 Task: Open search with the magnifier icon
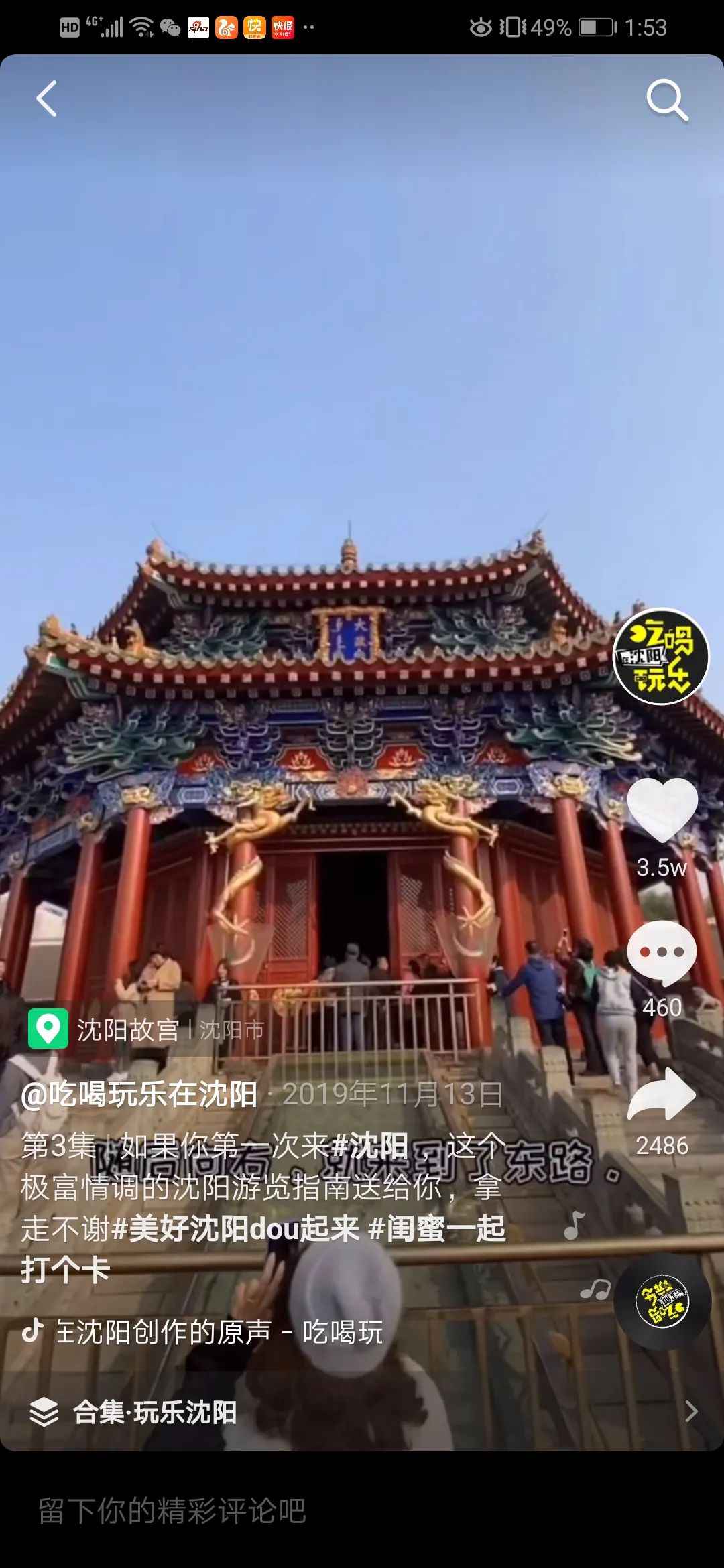(x=666, y=101)
